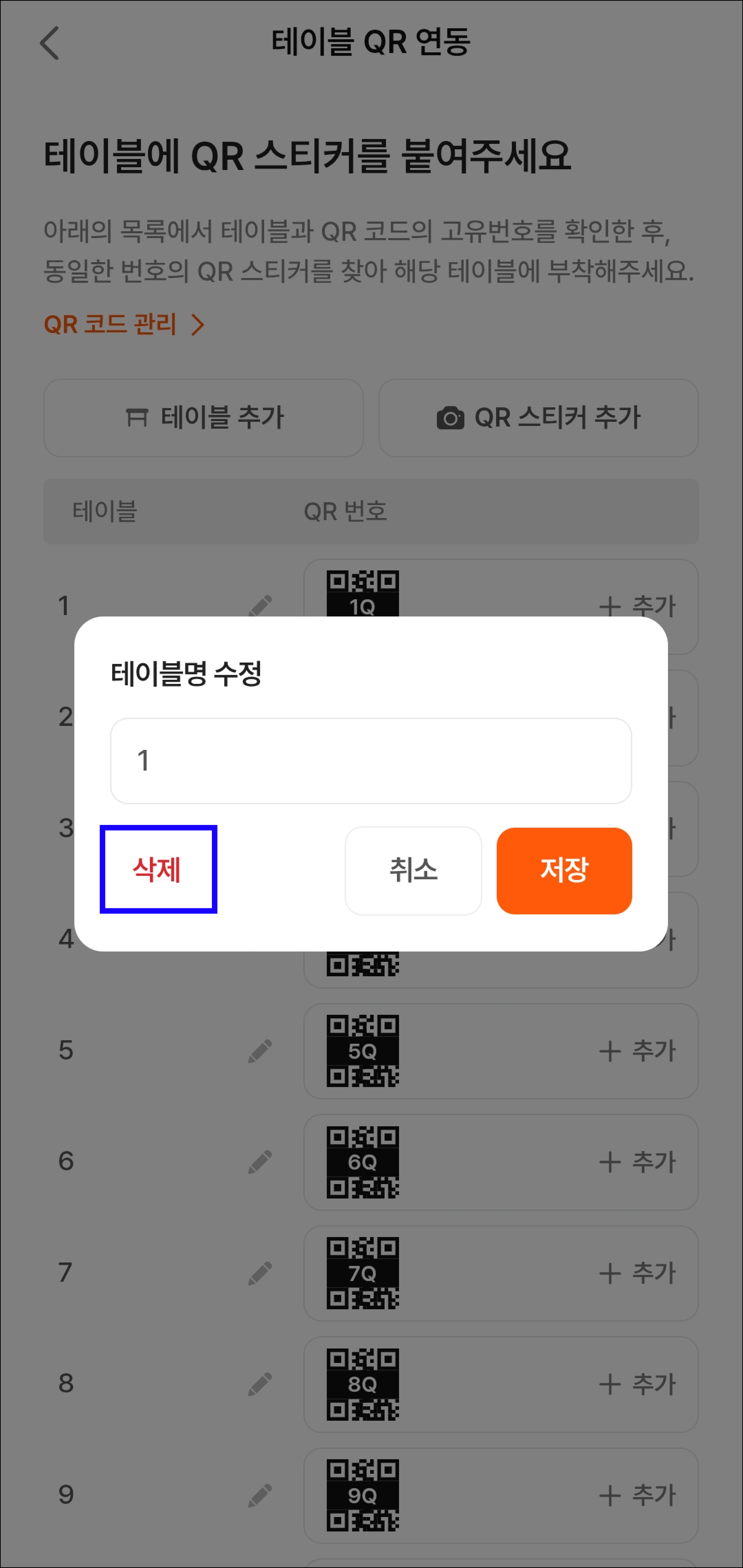Cancel the edit with 취소

point(413,870)
